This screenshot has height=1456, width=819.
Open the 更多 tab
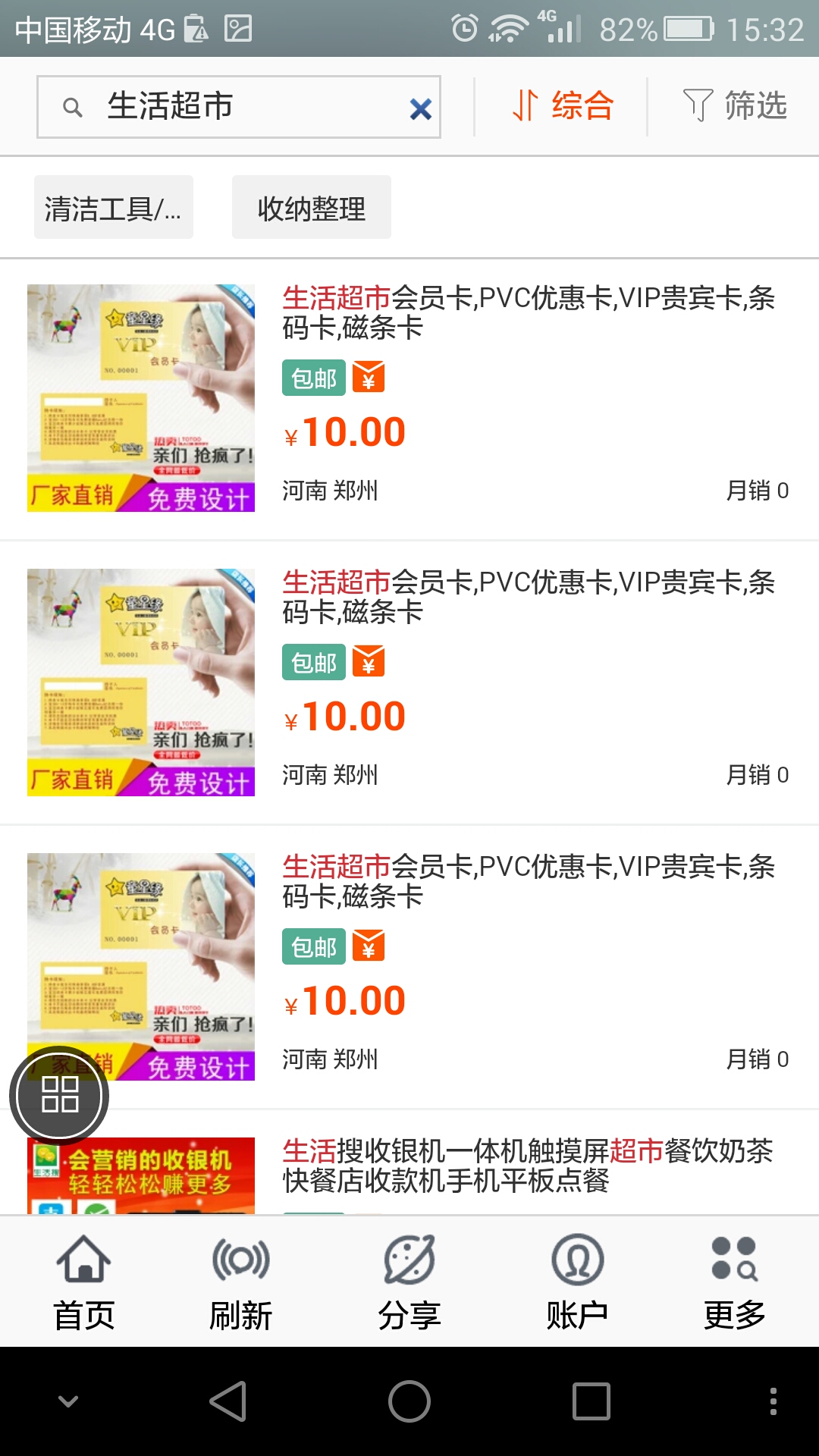734,1282
